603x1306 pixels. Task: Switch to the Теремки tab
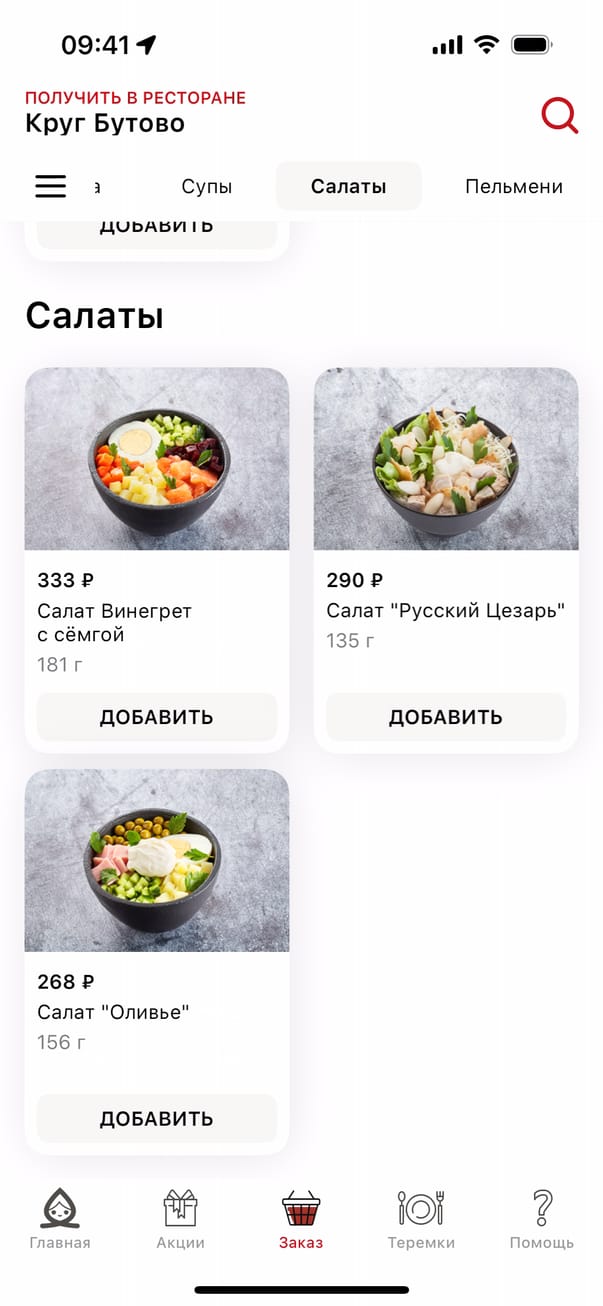click(x=421, y=1220)
